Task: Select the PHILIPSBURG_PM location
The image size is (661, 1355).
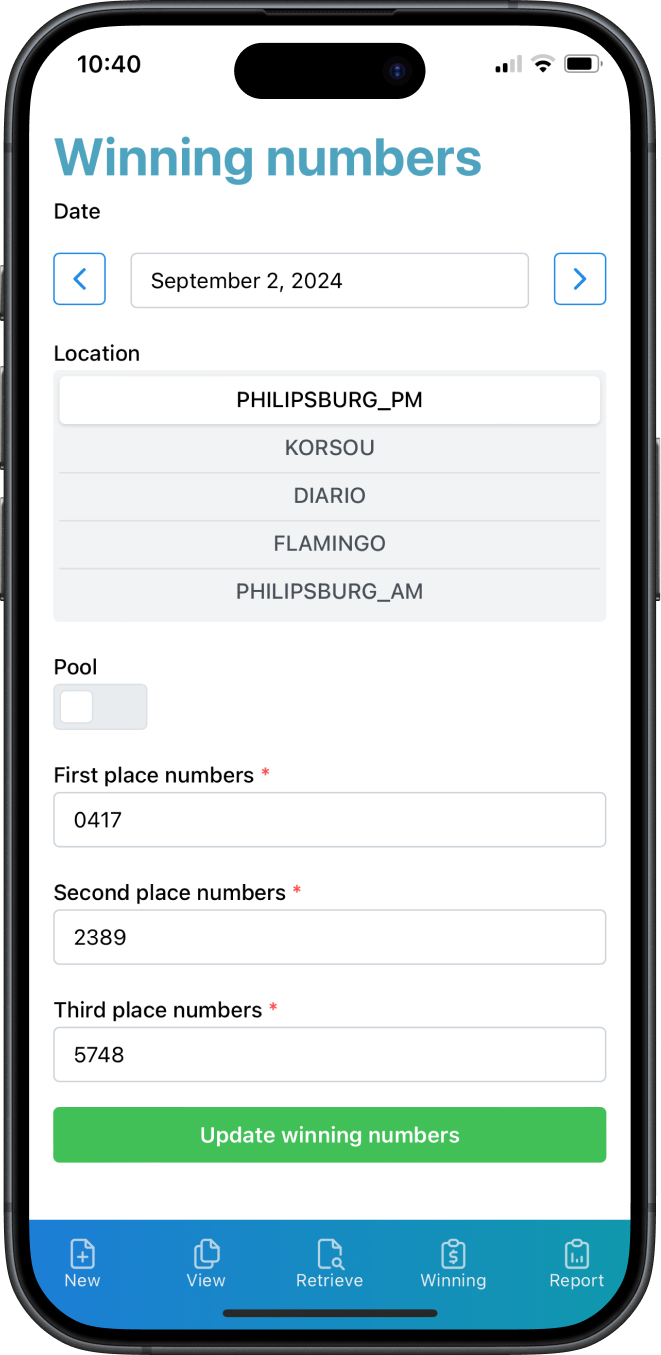Action: 329,400
